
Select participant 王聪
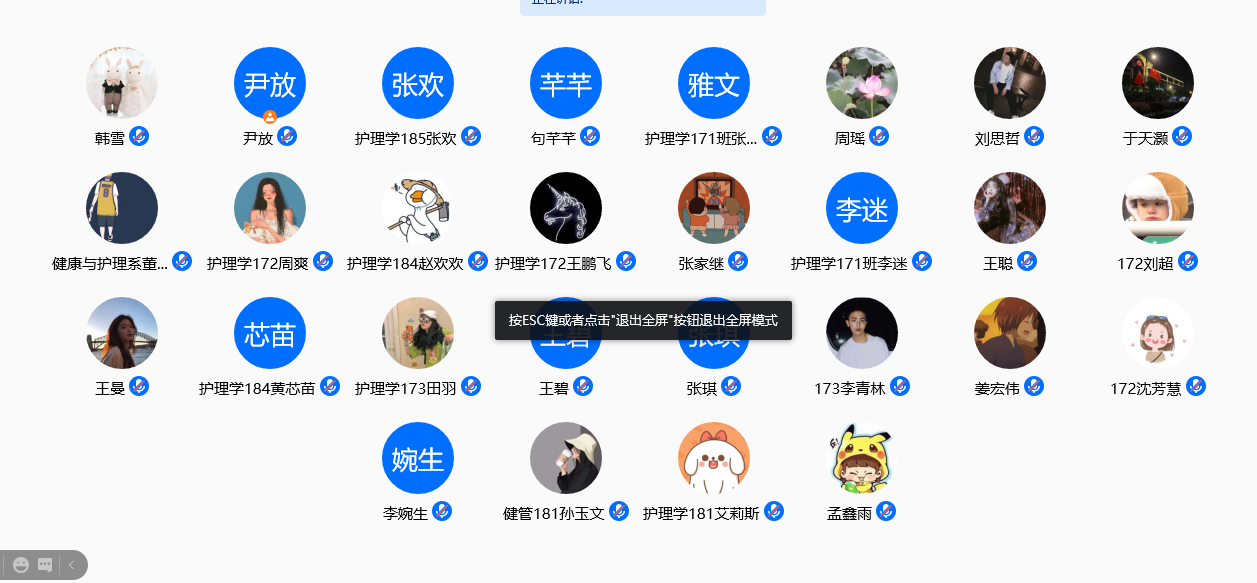click(1010, 208)
